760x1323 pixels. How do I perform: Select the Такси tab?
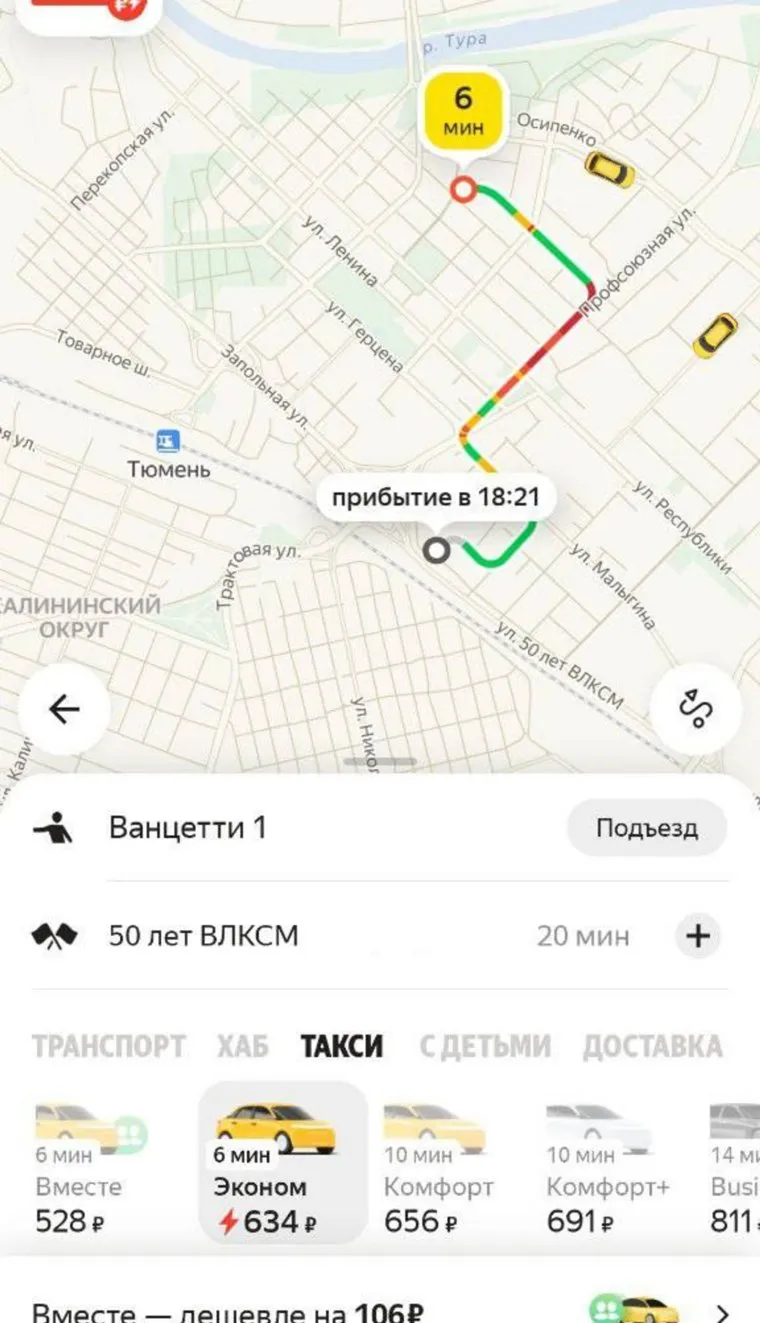342,1046
